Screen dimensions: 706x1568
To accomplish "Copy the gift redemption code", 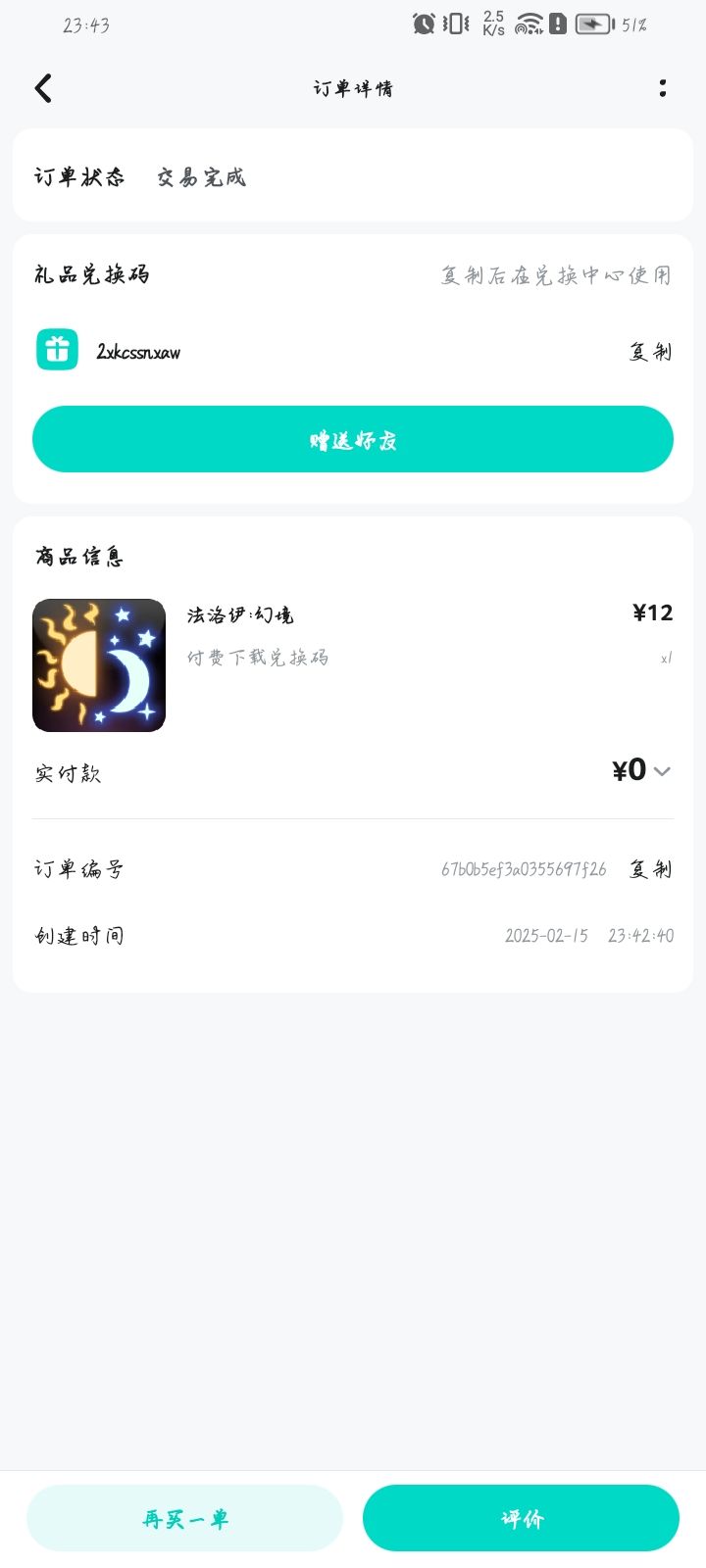I will [650, 352].
